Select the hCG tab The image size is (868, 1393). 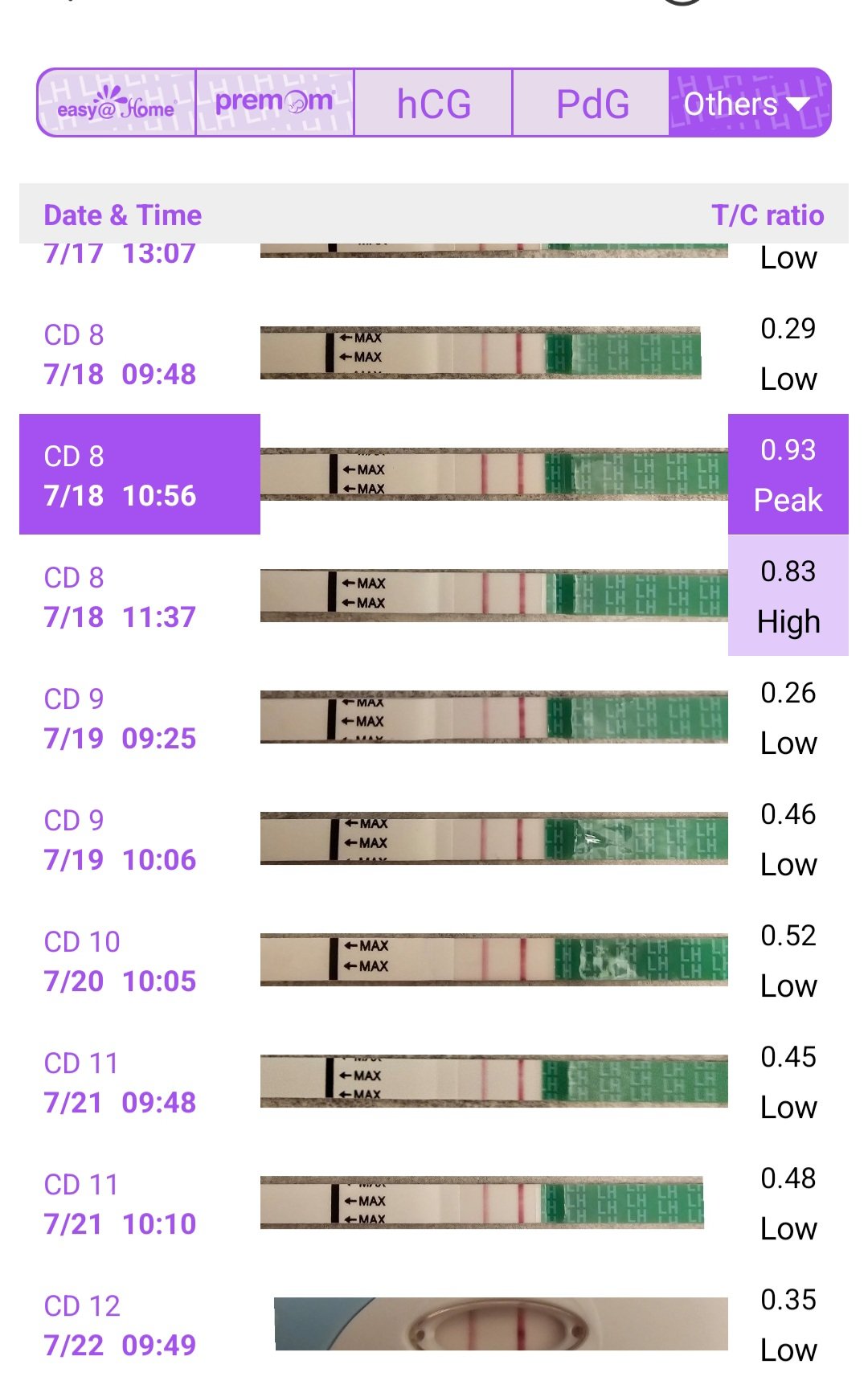click(x=433, y=103)
